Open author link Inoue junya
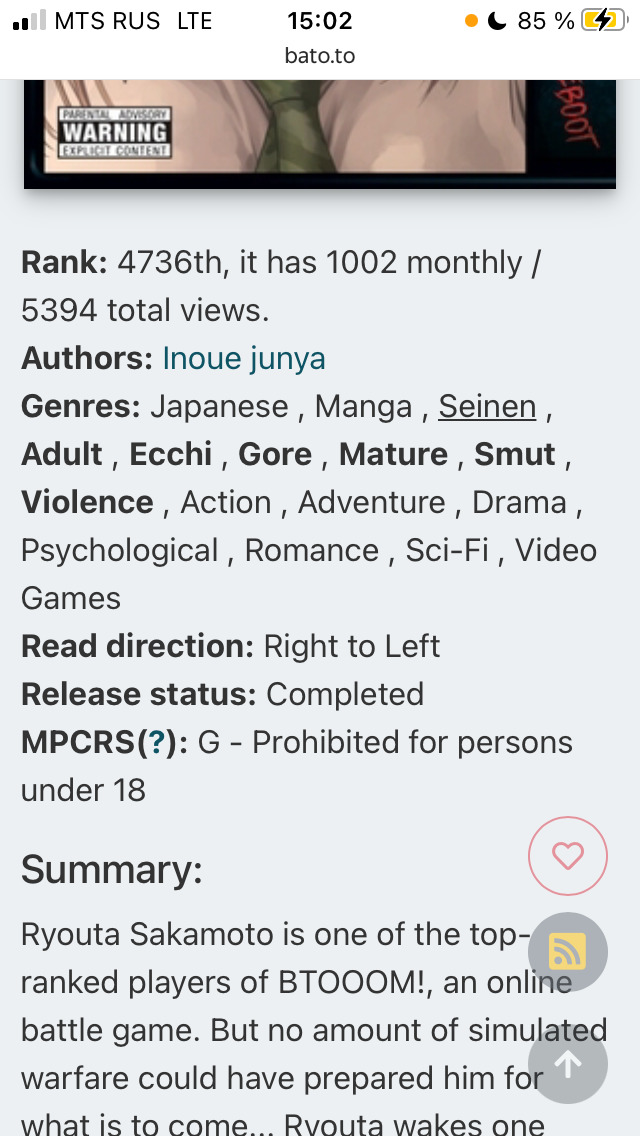Viewport: 640px width, 1136px height. pos(244,358)
